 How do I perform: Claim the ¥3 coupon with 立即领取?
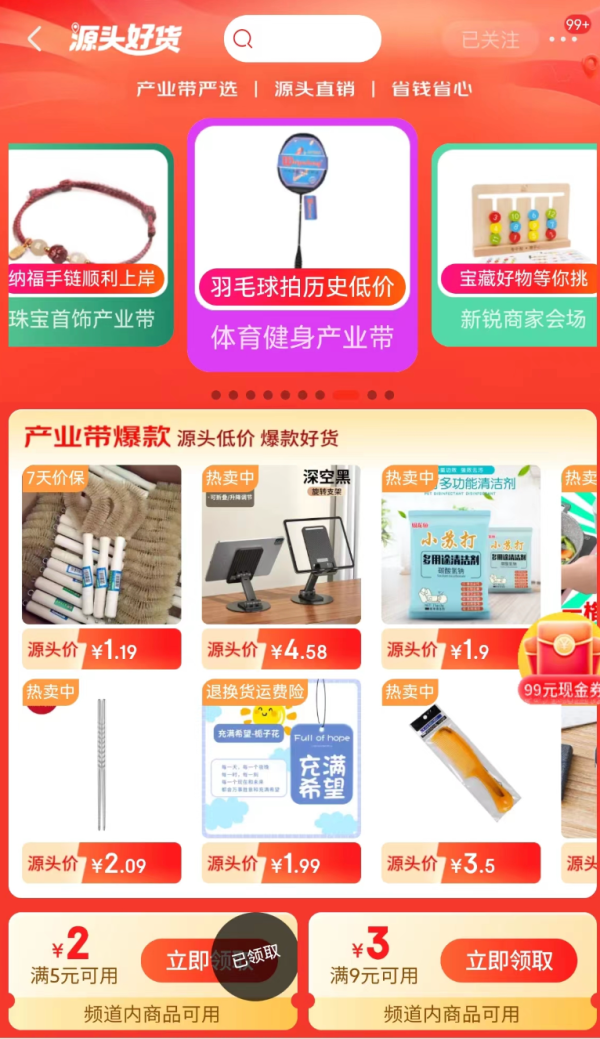(x=509, y=961)
